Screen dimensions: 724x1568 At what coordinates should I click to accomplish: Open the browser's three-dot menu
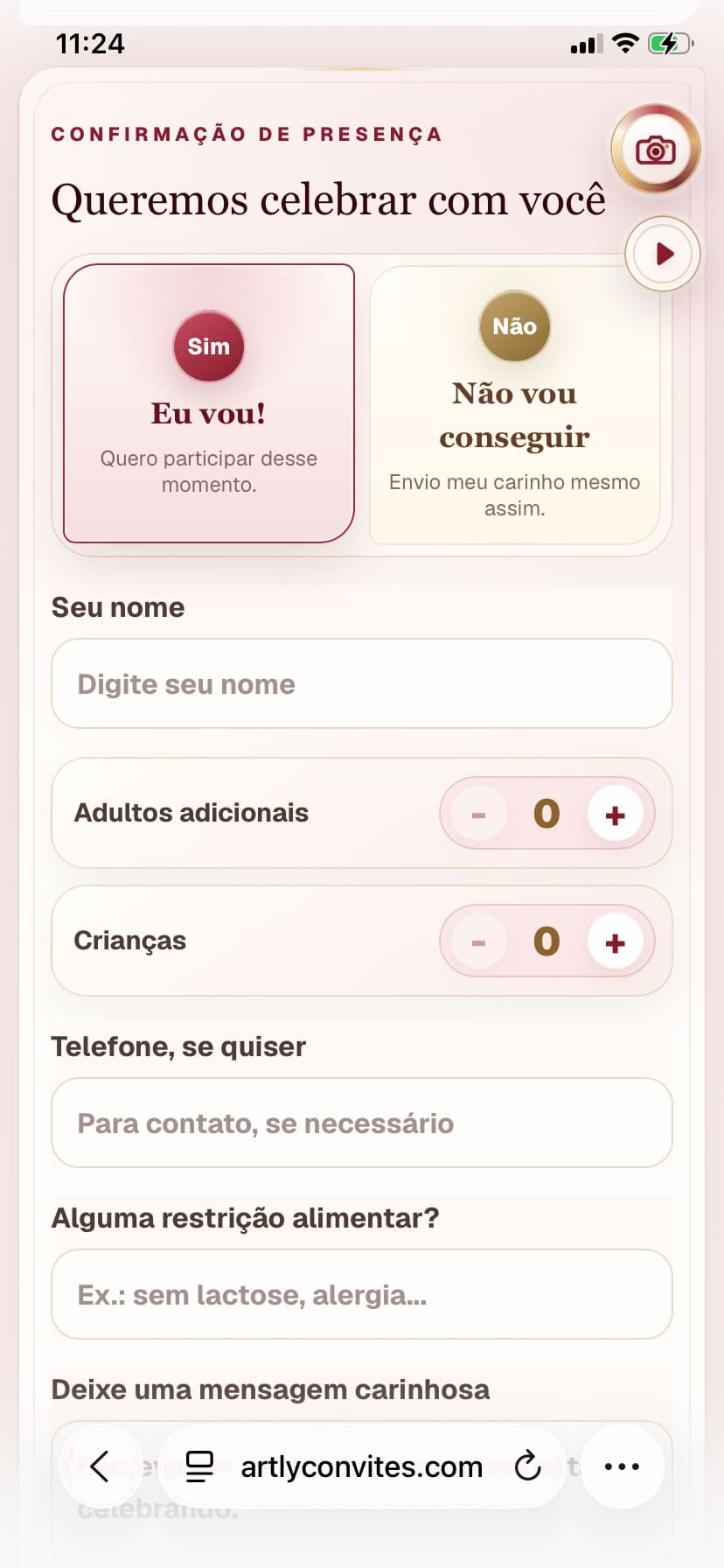(x=622, y=1466)
